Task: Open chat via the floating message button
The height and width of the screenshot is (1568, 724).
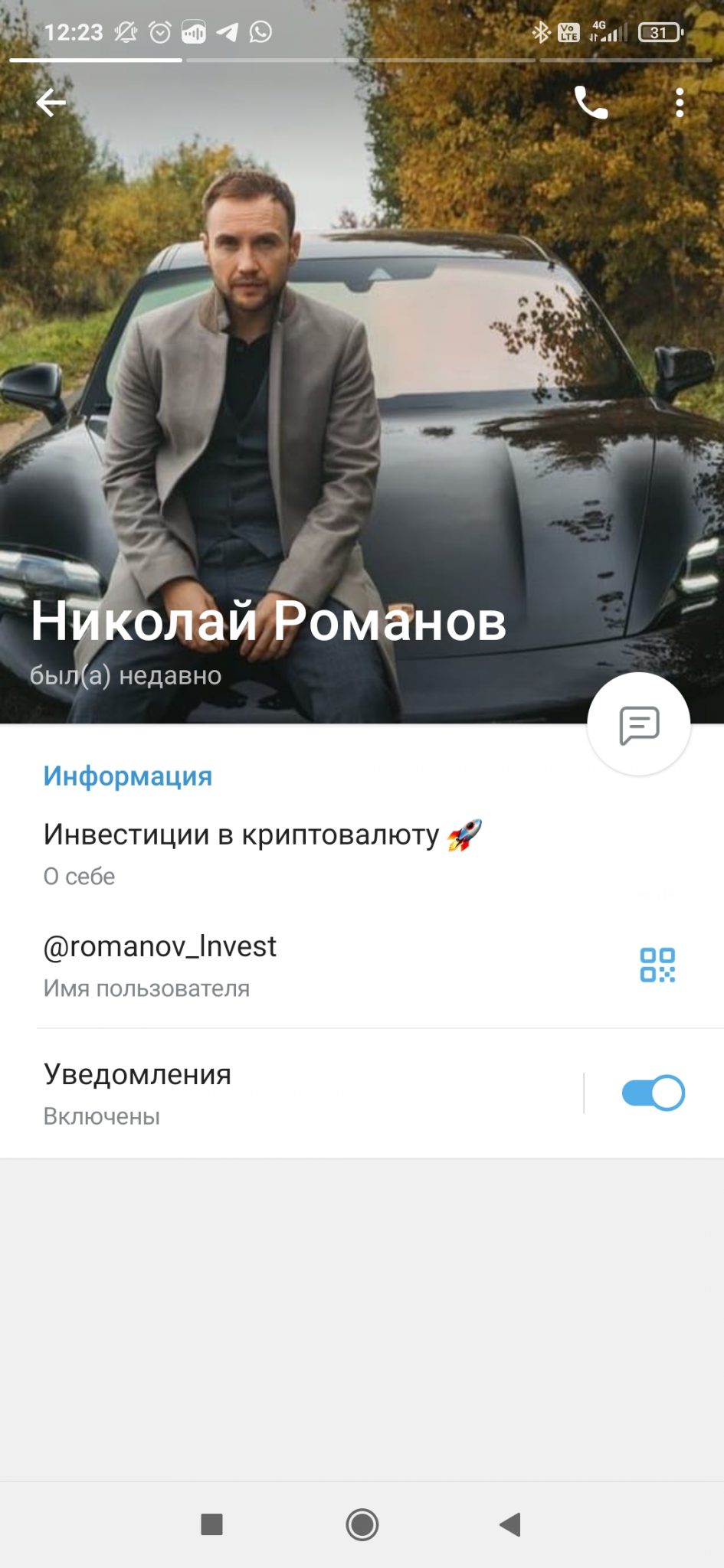Action: click(639, 724)
